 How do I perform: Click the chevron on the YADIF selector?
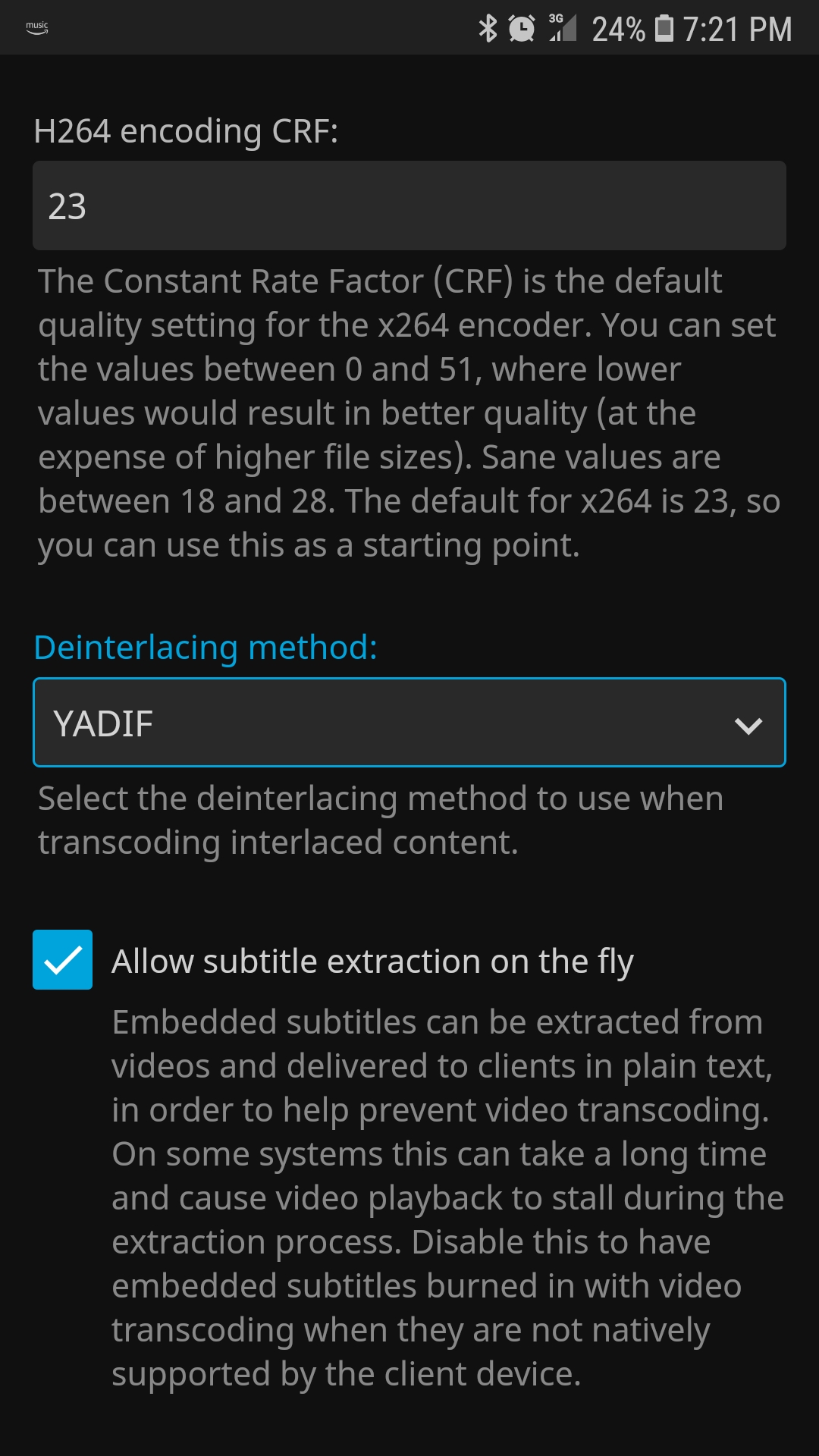coord(749,726)
